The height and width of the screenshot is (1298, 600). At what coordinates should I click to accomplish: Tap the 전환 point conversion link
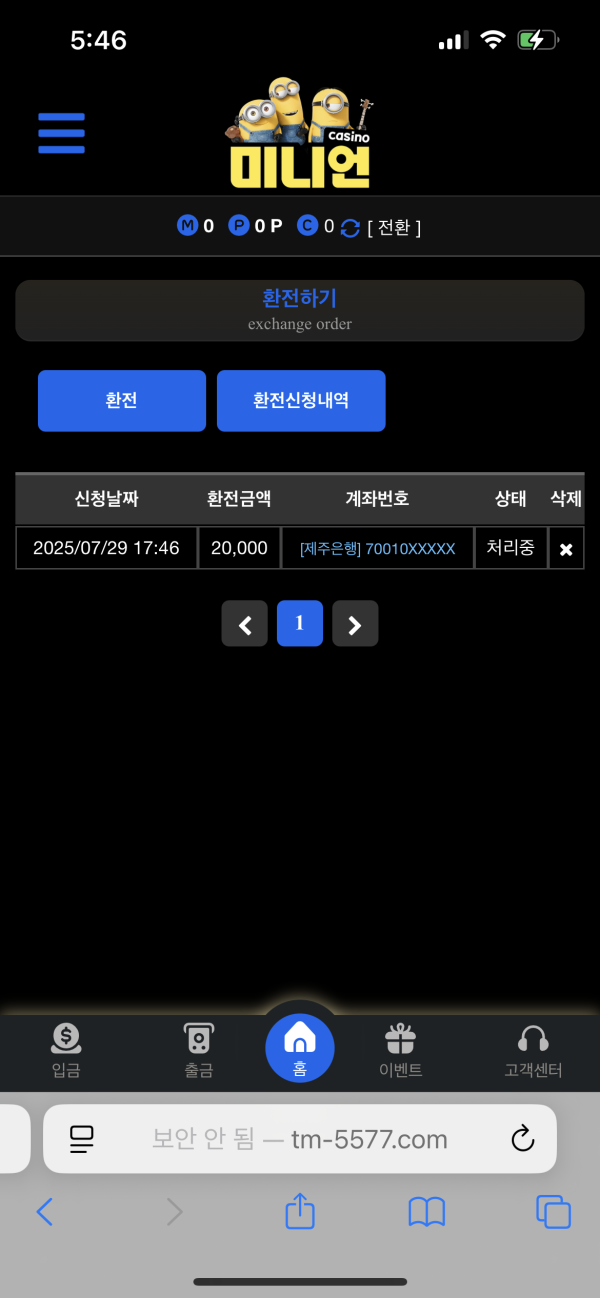pyautogui.click(x=394, y=227)
